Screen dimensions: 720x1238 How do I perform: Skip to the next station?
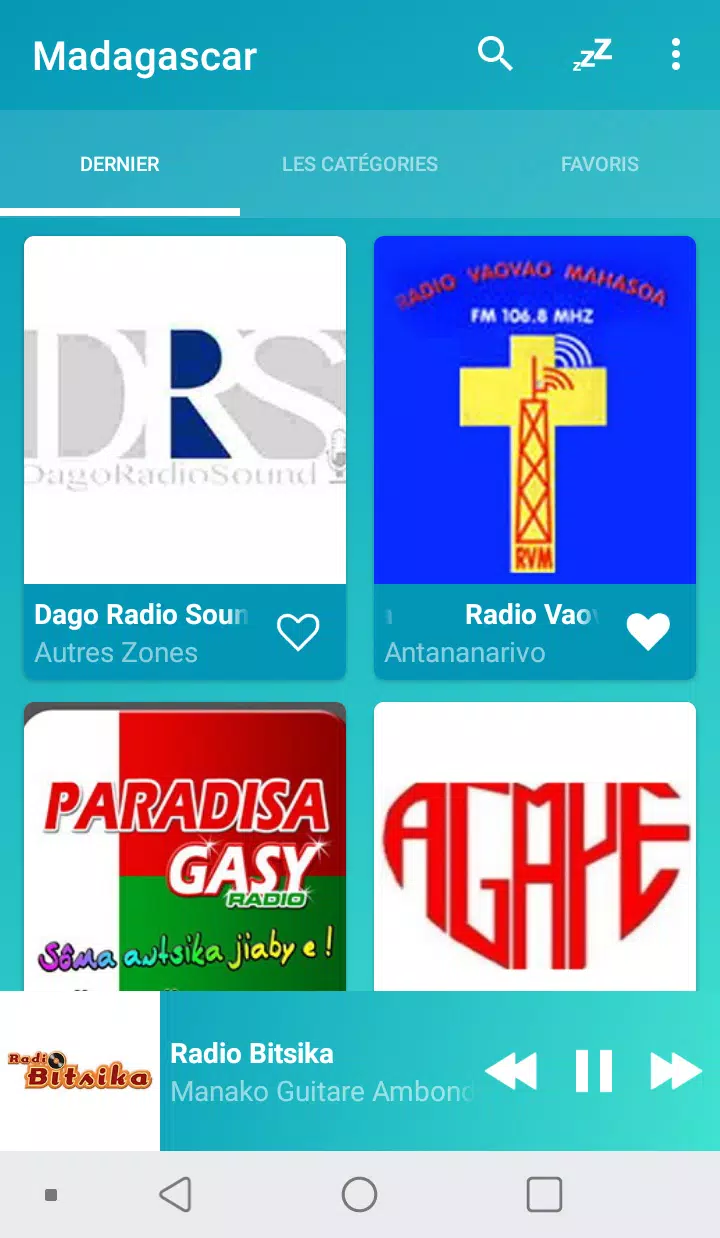pyautogui.click(x=676, y=1071)
